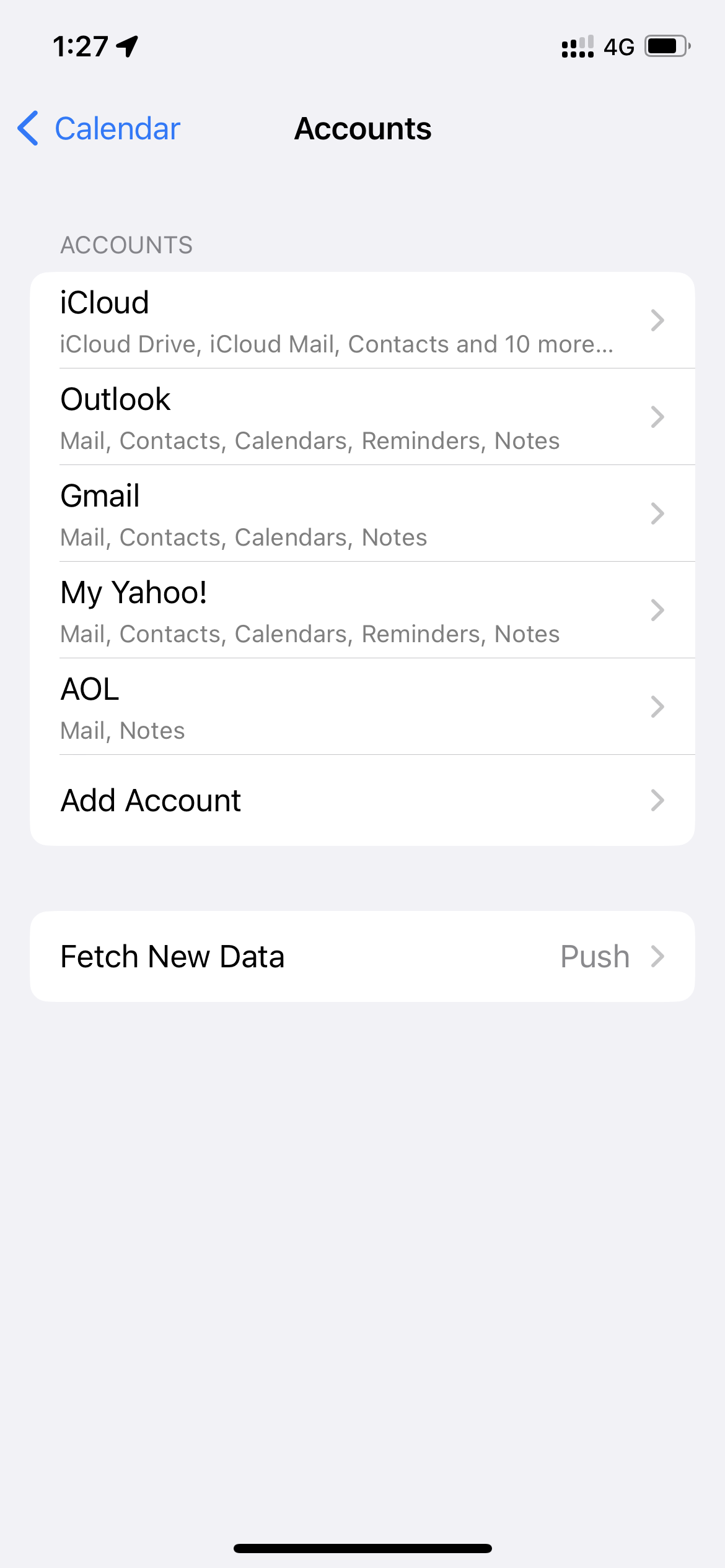This screenshot has height=1568, width=725.
Task: Open Fetch New Data settings
Action: coord(362,956)
